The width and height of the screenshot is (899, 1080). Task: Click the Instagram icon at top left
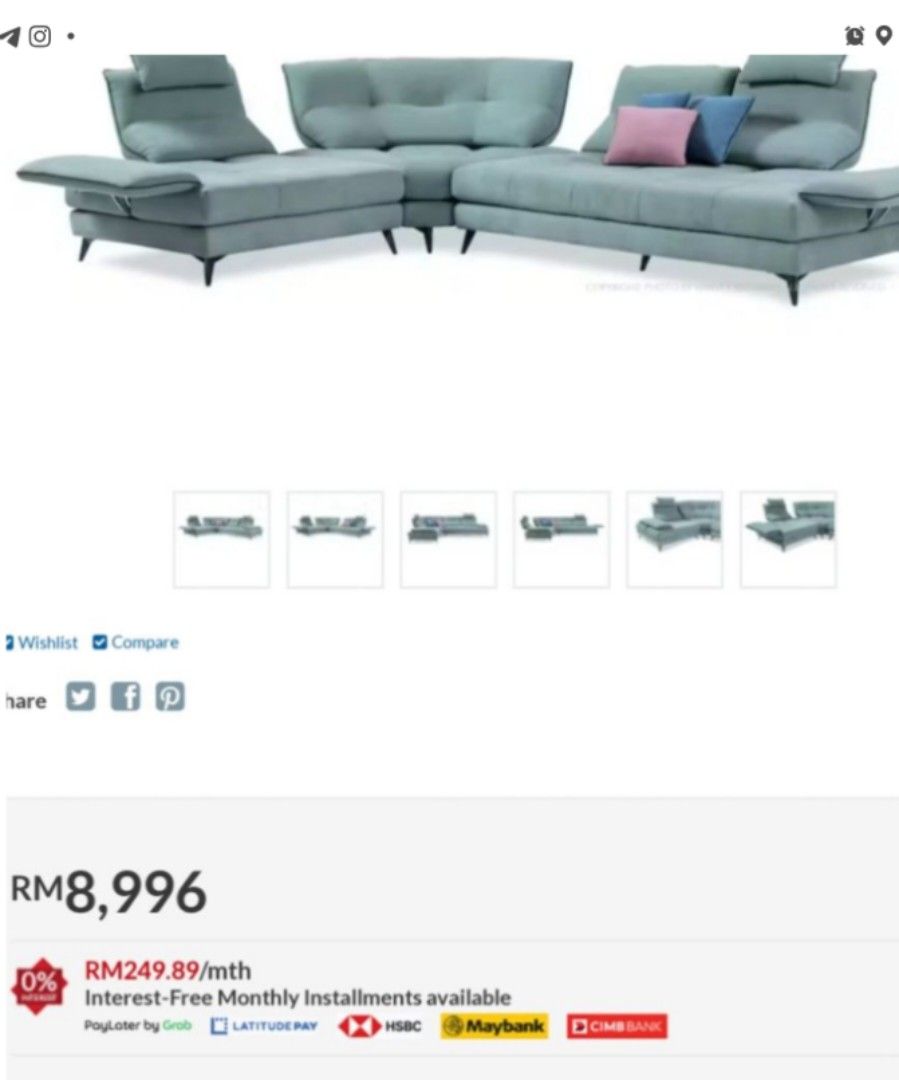(40, 36)
